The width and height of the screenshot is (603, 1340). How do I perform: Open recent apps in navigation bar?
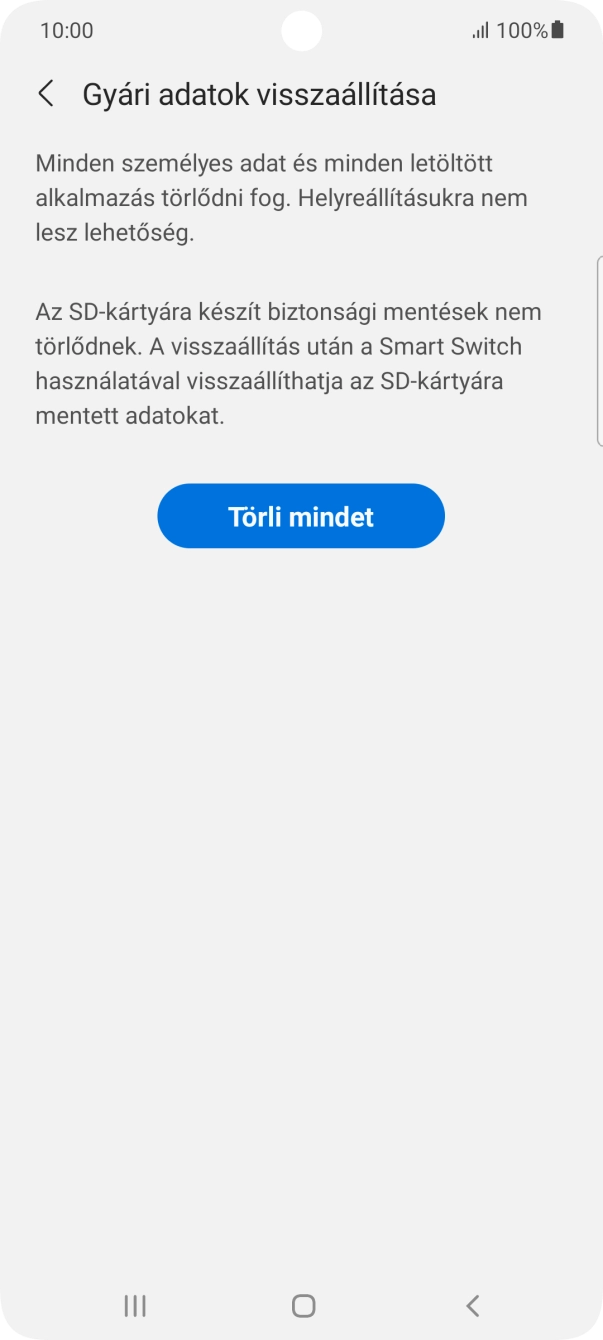[134, 1305]
